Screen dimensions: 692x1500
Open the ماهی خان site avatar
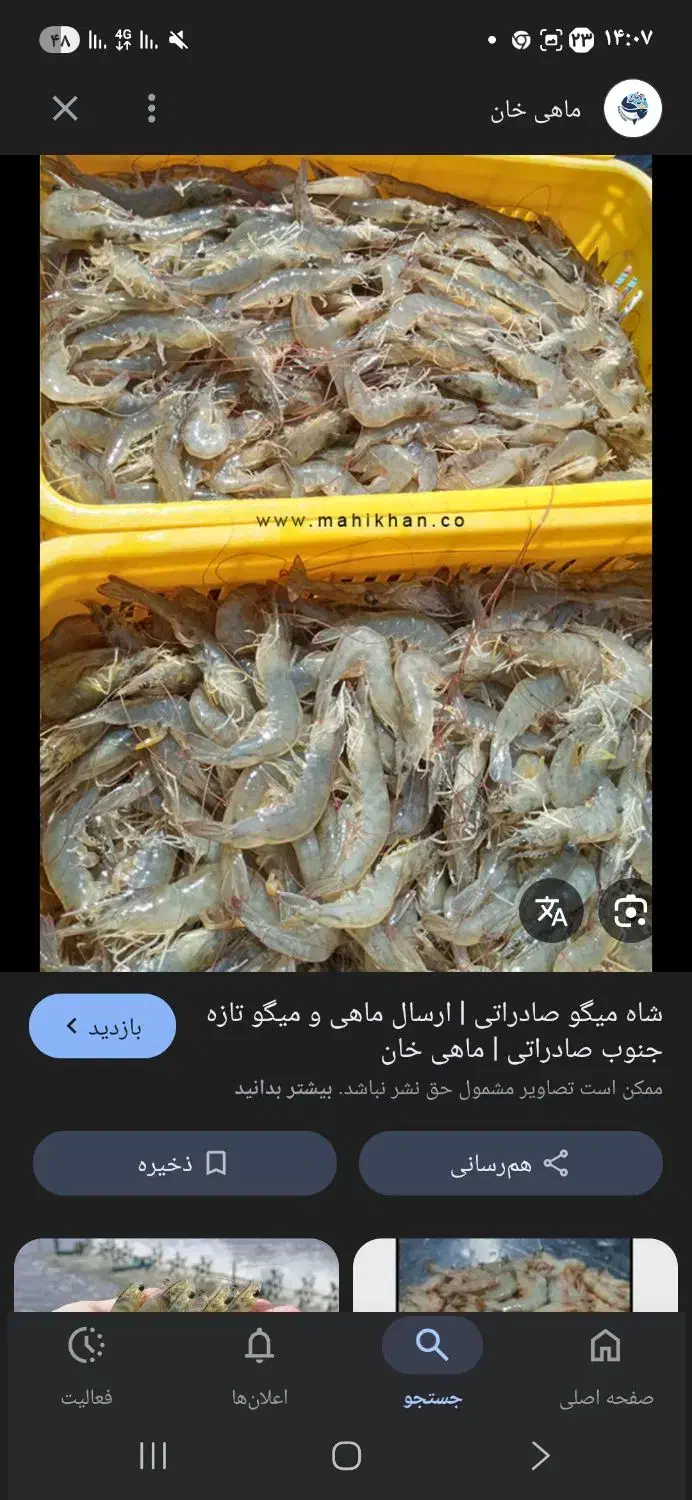[x=632, y=109]
